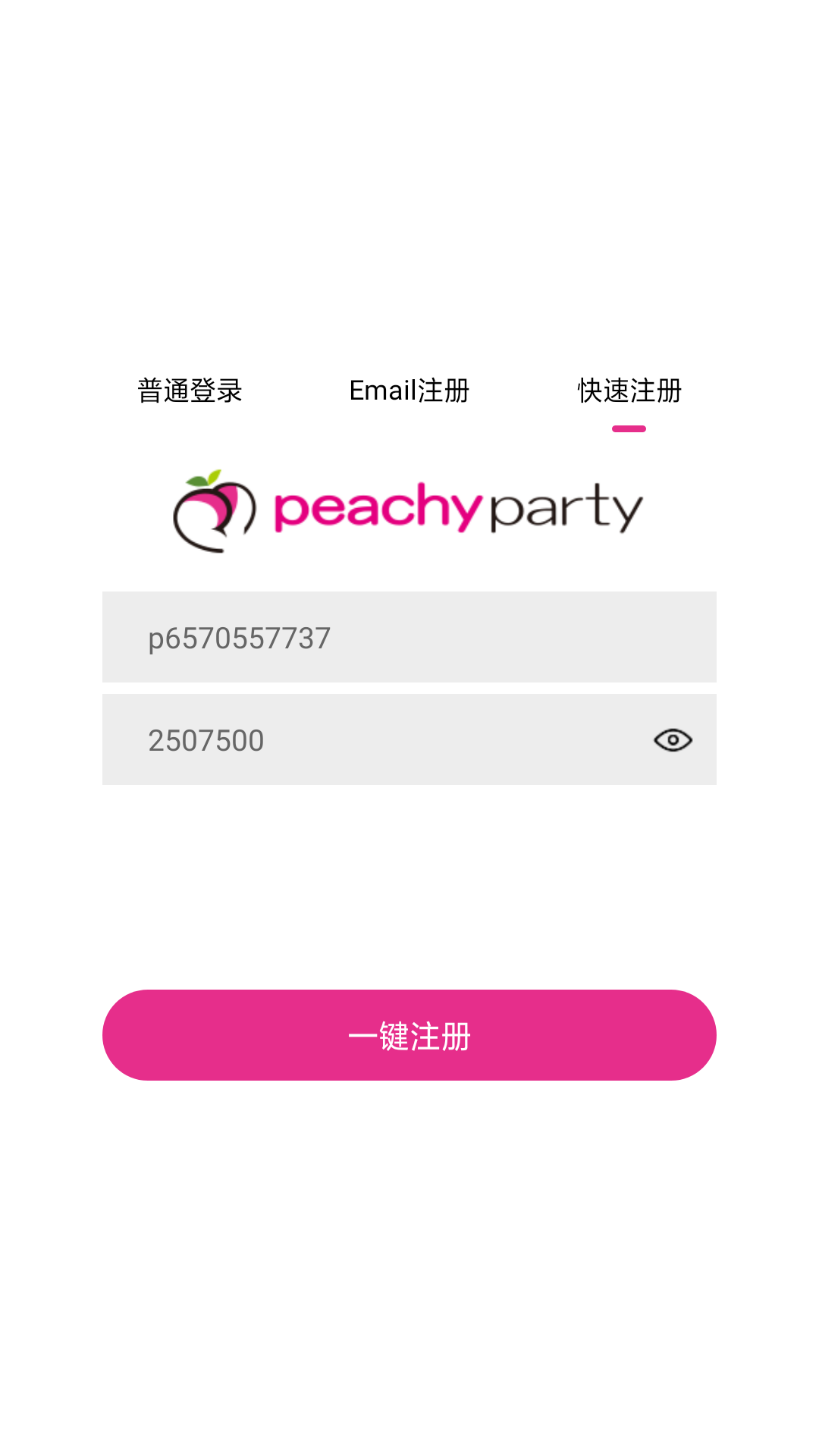Switch to the 普通登录 tab
This screenshot has width=819, height=1456.
(x=190, y=391)
